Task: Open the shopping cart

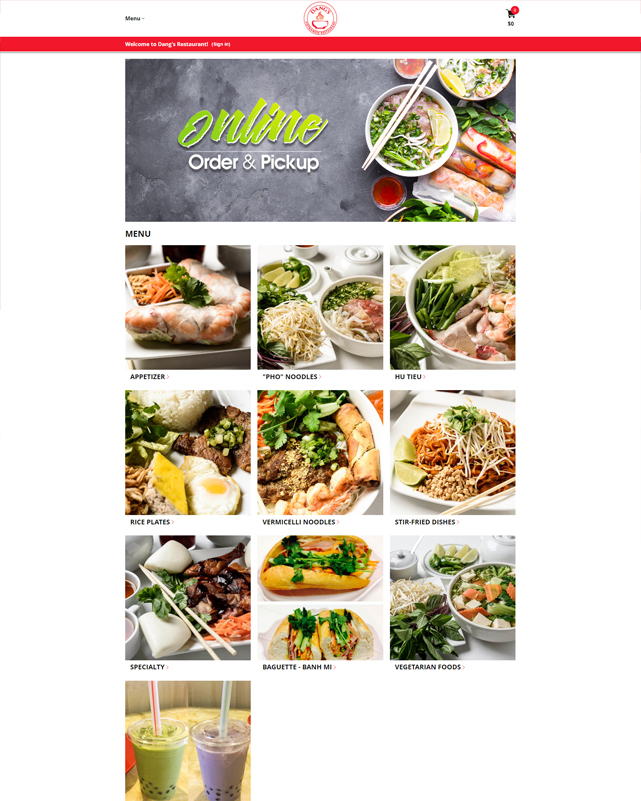Action: click(511, 15)
